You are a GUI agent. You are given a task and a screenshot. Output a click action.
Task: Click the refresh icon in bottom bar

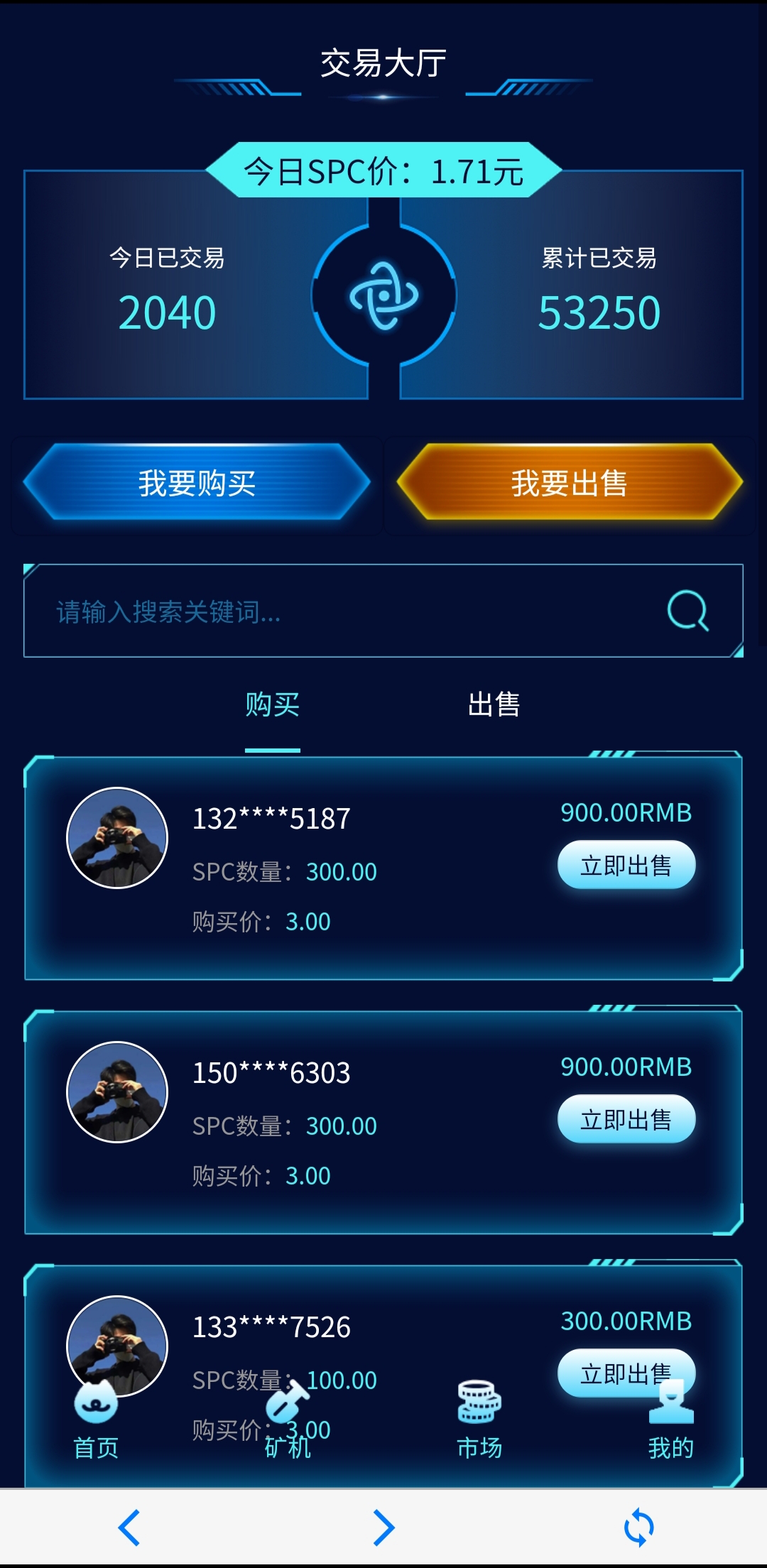click(x=638, y=1527)
